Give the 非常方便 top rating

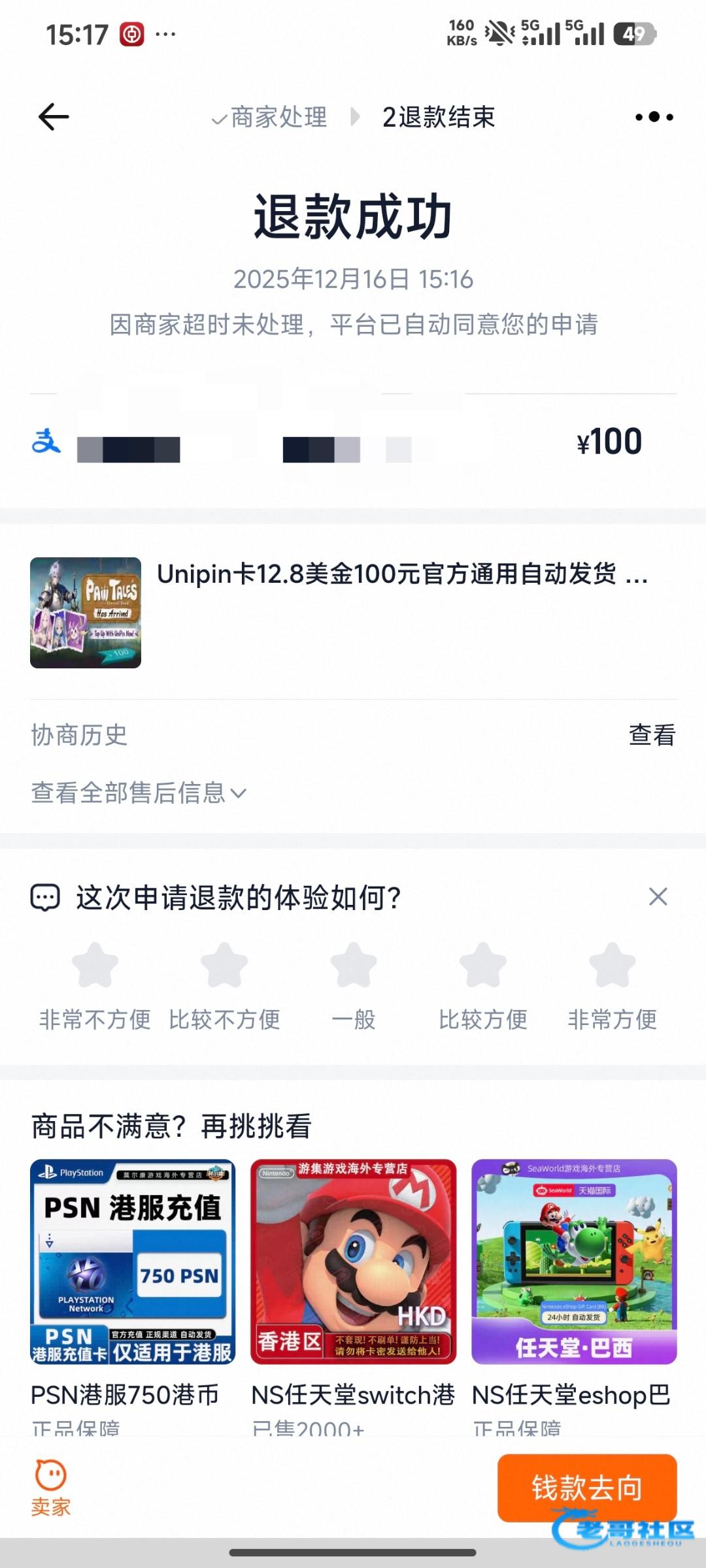click(x=612, y=966)
